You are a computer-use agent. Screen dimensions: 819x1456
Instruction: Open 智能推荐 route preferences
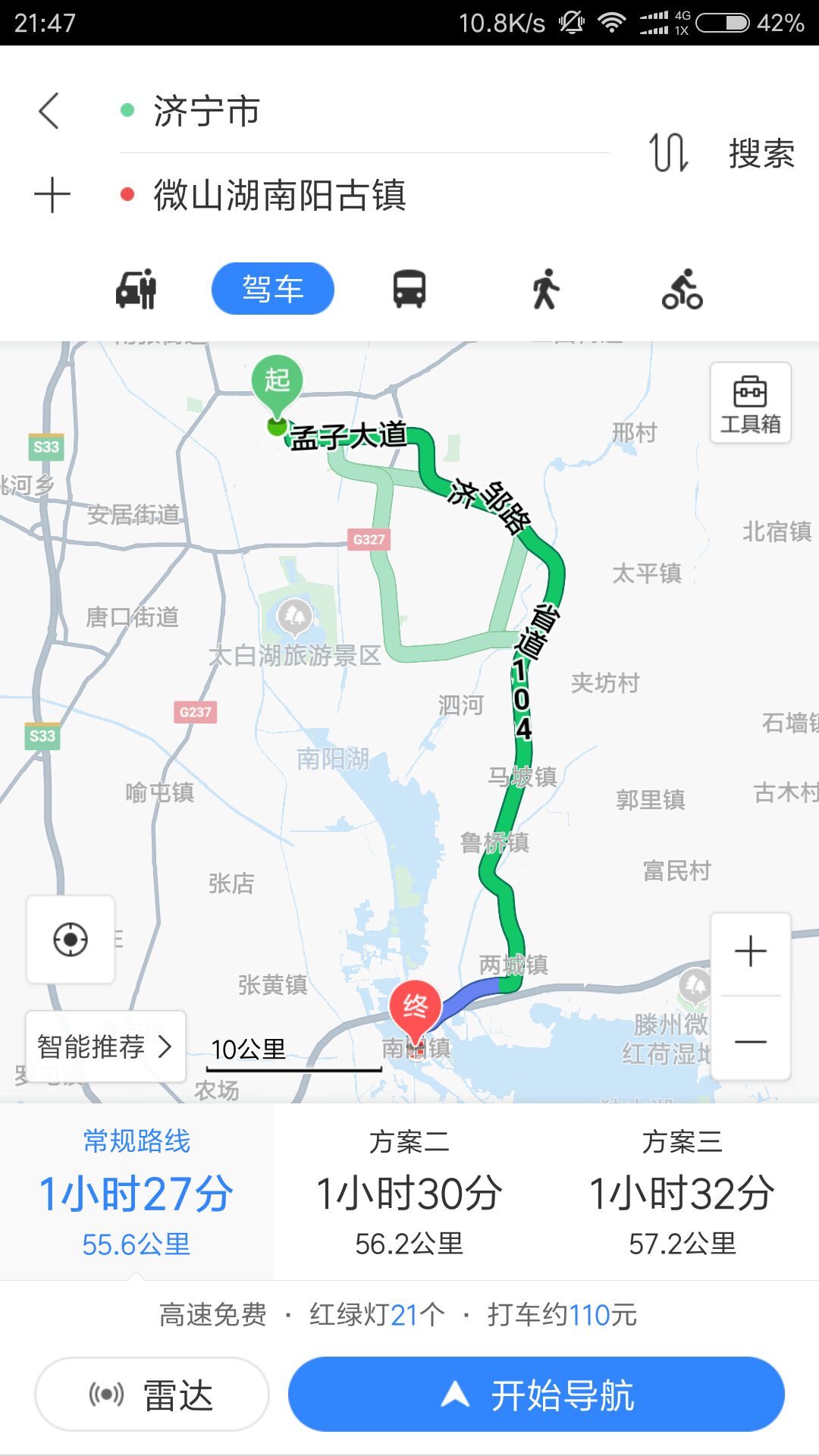(106, 1046)
